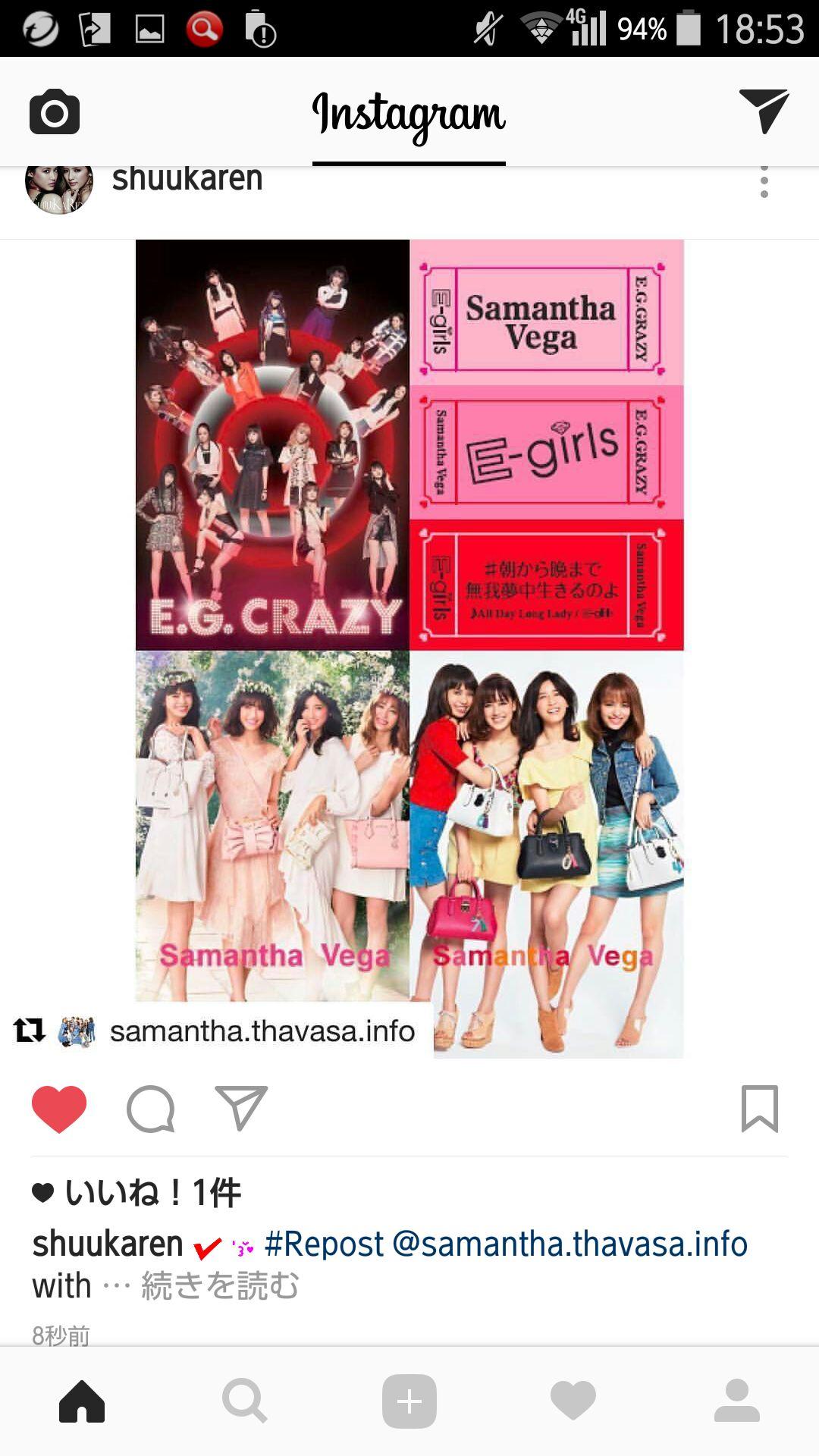Open direct messages paper plane

764,111
